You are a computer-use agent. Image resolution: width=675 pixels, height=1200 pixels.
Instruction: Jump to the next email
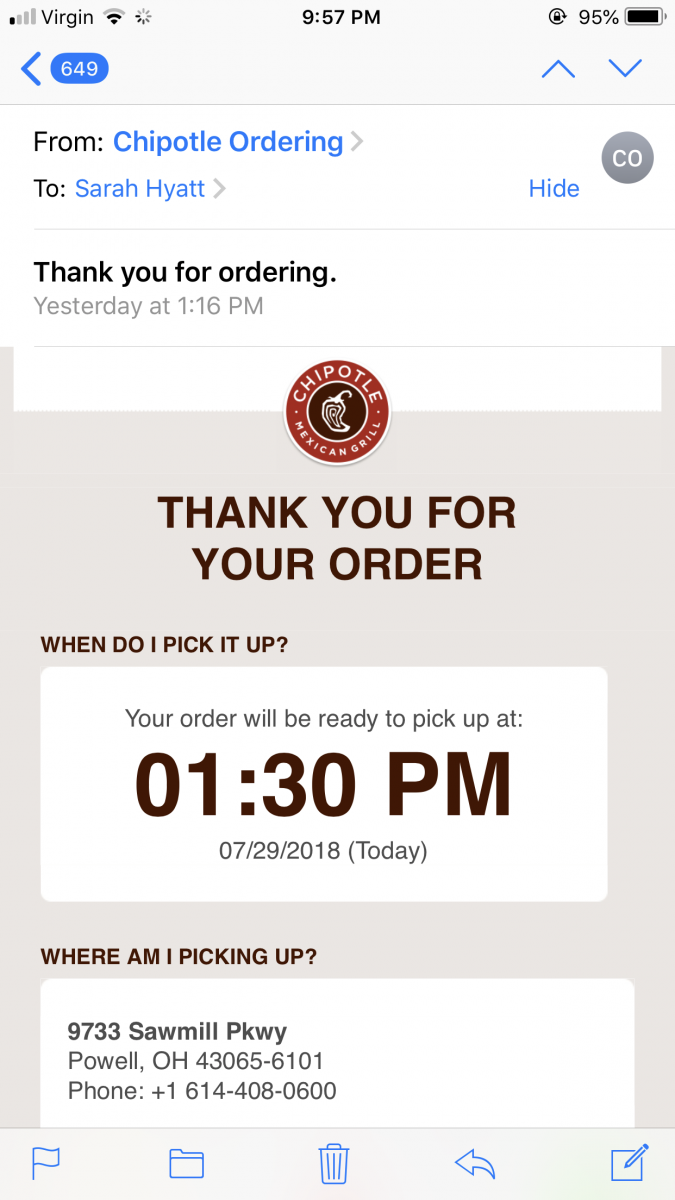pos(625,69)
